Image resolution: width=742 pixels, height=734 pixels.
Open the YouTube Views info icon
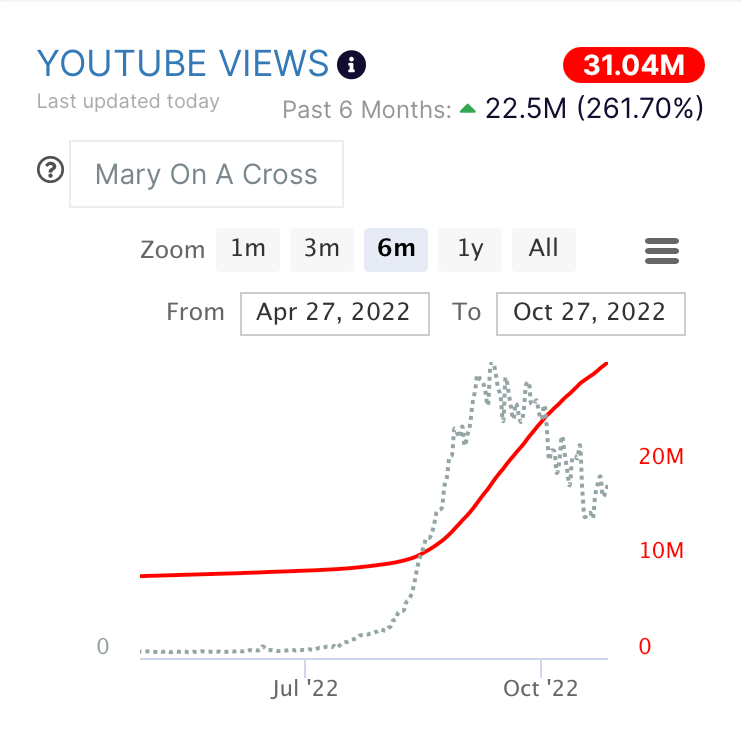click(352, 66)
